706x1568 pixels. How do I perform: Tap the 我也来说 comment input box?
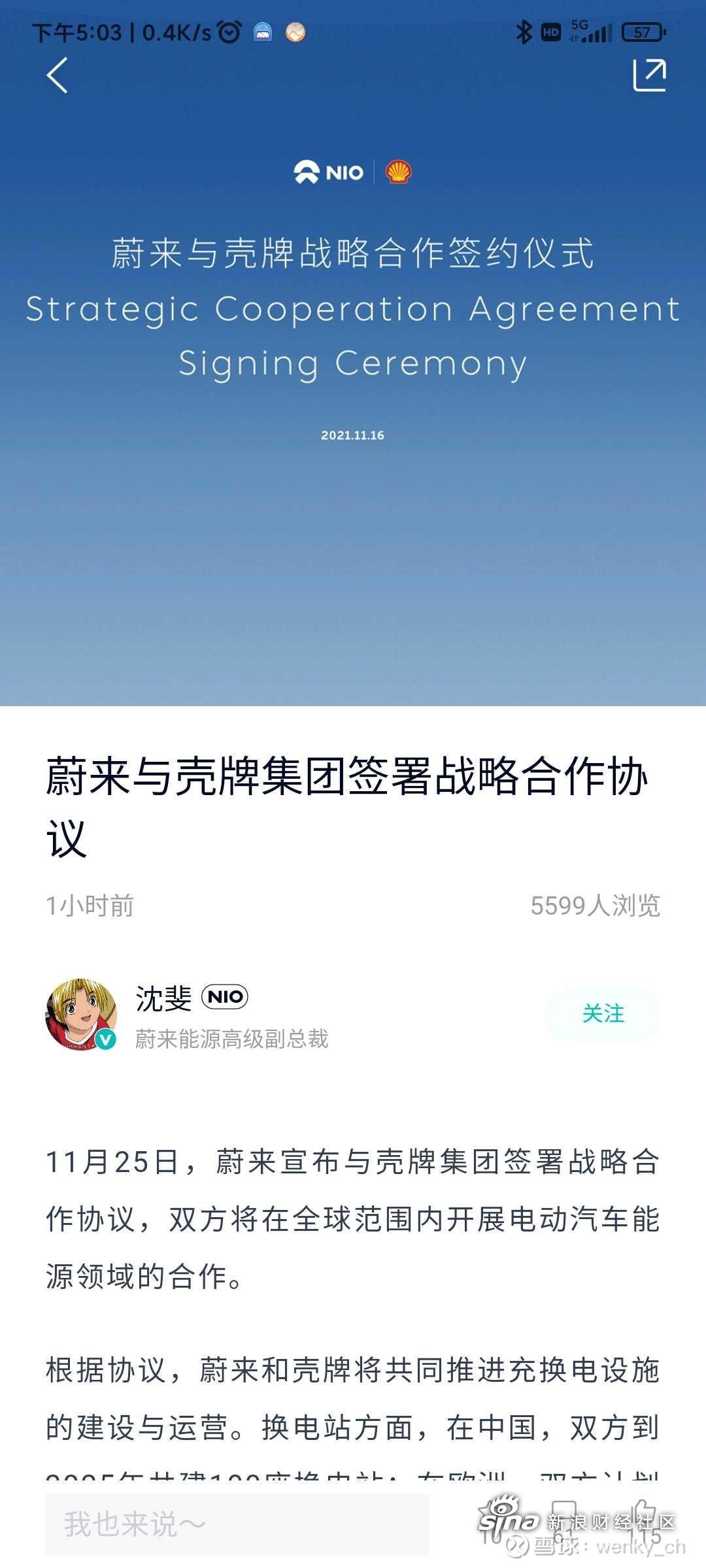tap(237, 1524)
